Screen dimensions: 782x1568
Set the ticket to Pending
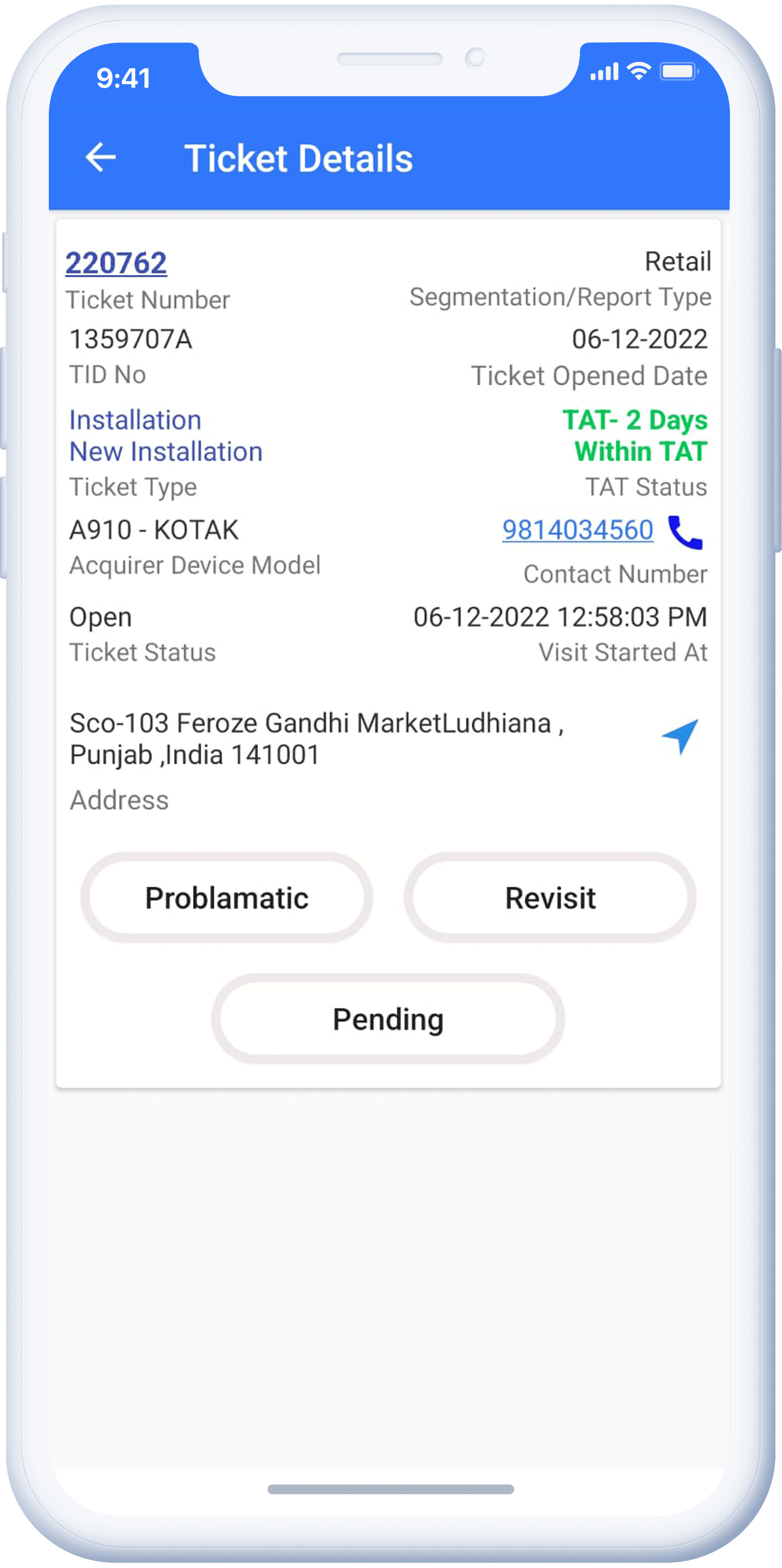click(388, 1019)
